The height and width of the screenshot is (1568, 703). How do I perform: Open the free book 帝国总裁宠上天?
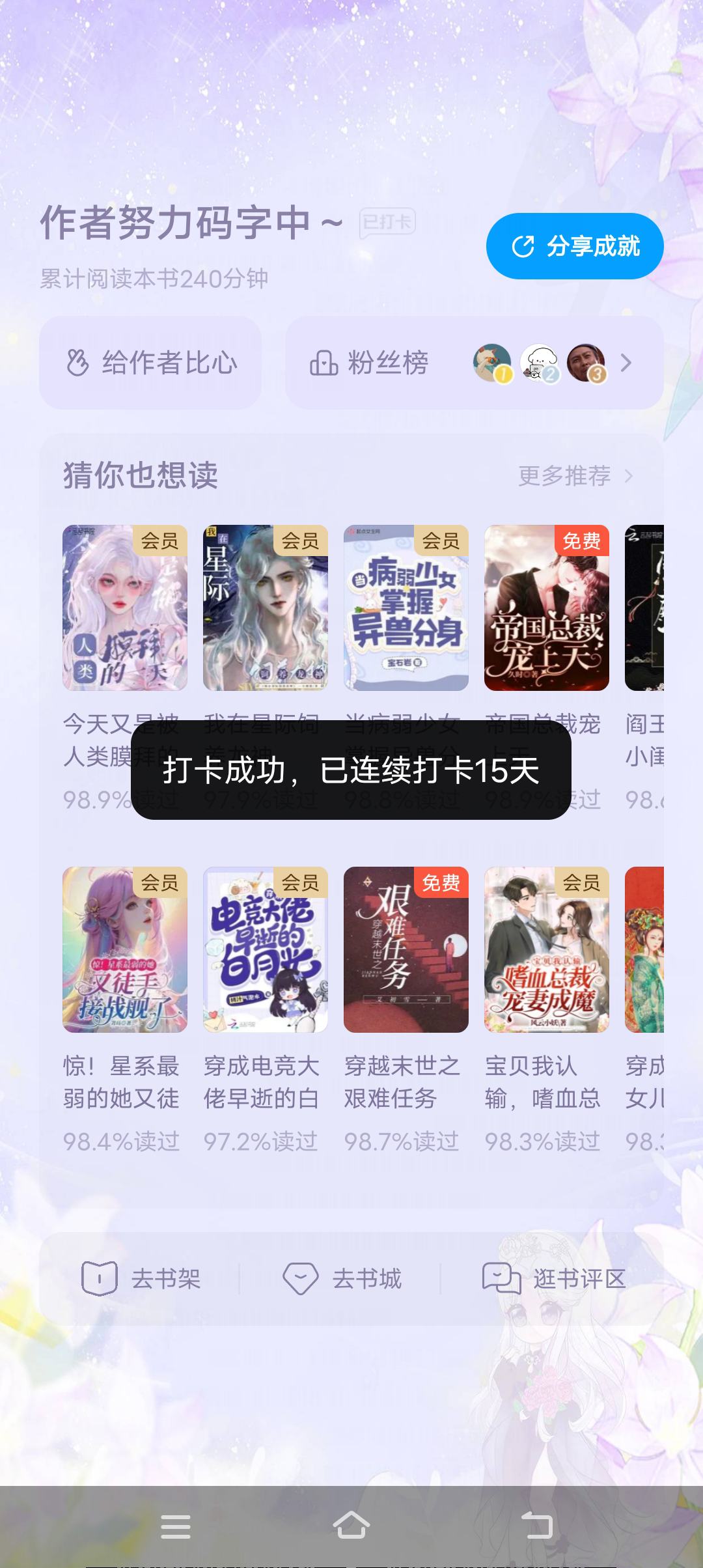click(547, 608)
